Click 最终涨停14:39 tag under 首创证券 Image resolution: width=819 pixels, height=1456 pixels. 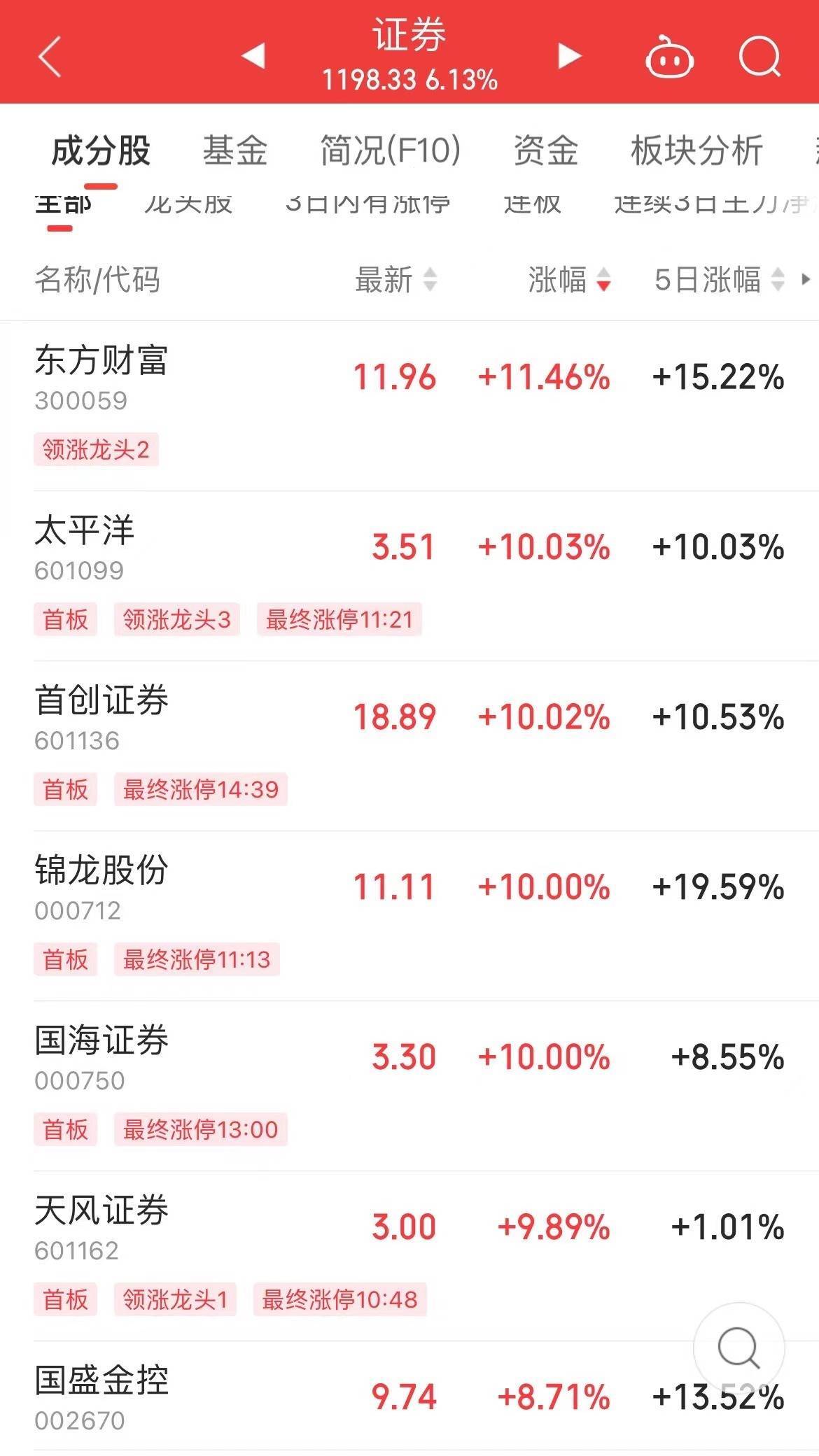[x=199, y=791]
